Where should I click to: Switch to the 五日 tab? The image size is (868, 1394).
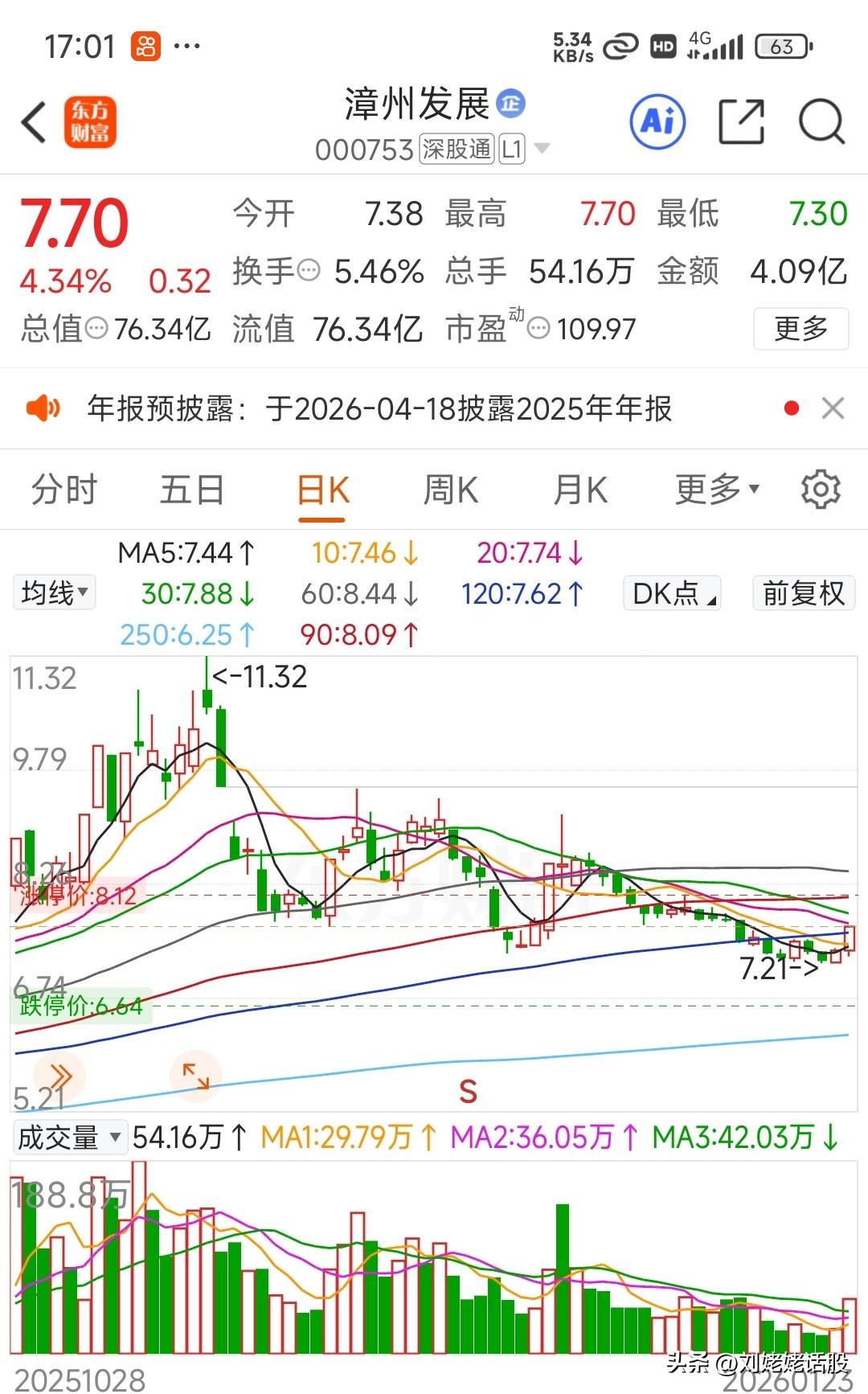(x=191, y=490)
